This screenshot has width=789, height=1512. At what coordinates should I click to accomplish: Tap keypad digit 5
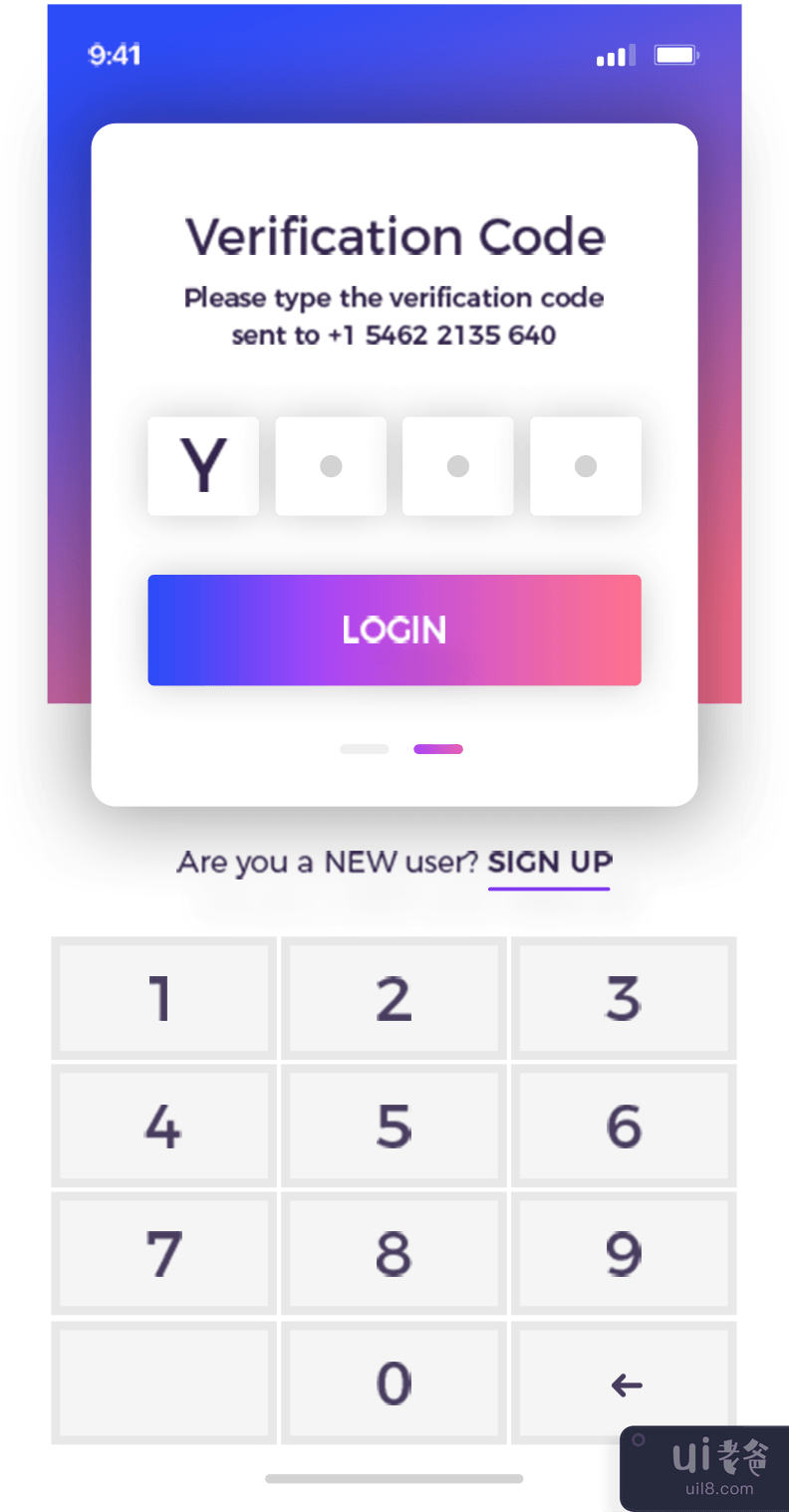(x=394, y=1126)
